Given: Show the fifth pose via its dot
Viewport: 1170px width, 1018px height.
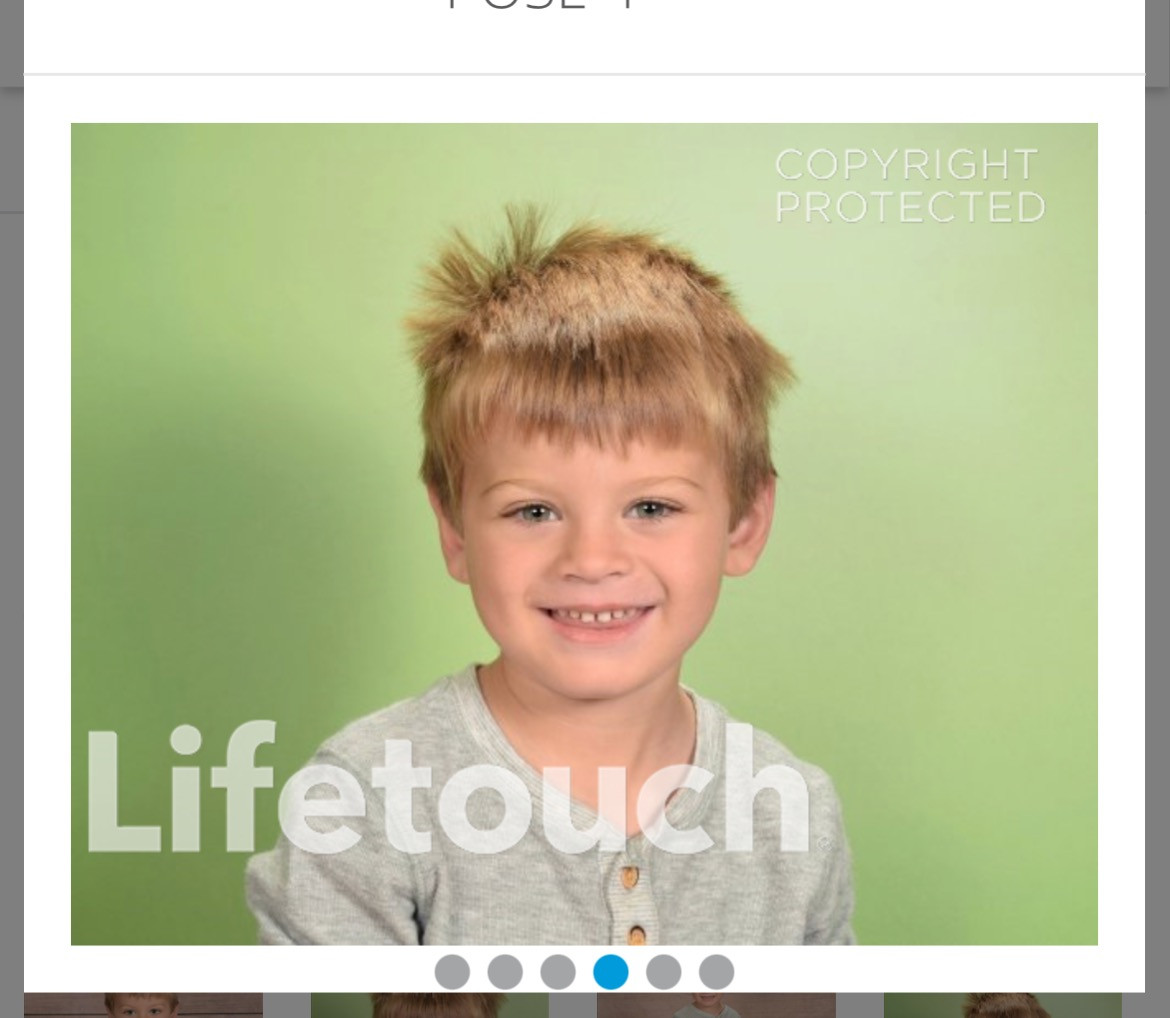Looking at the screenshot, I should click(x=664, y=972).
